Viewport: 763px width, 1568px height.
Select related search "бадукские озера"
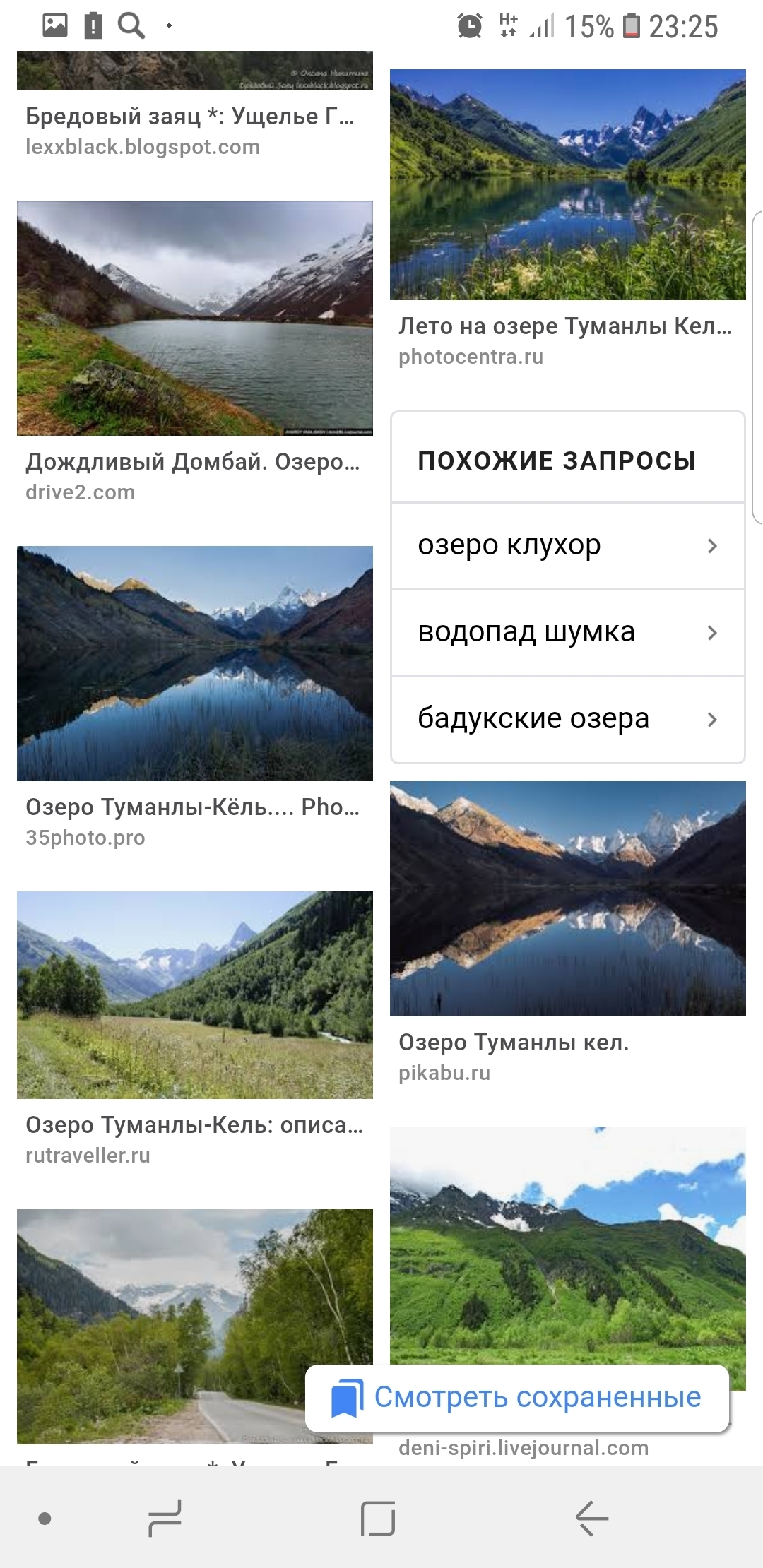coord(567,720)
